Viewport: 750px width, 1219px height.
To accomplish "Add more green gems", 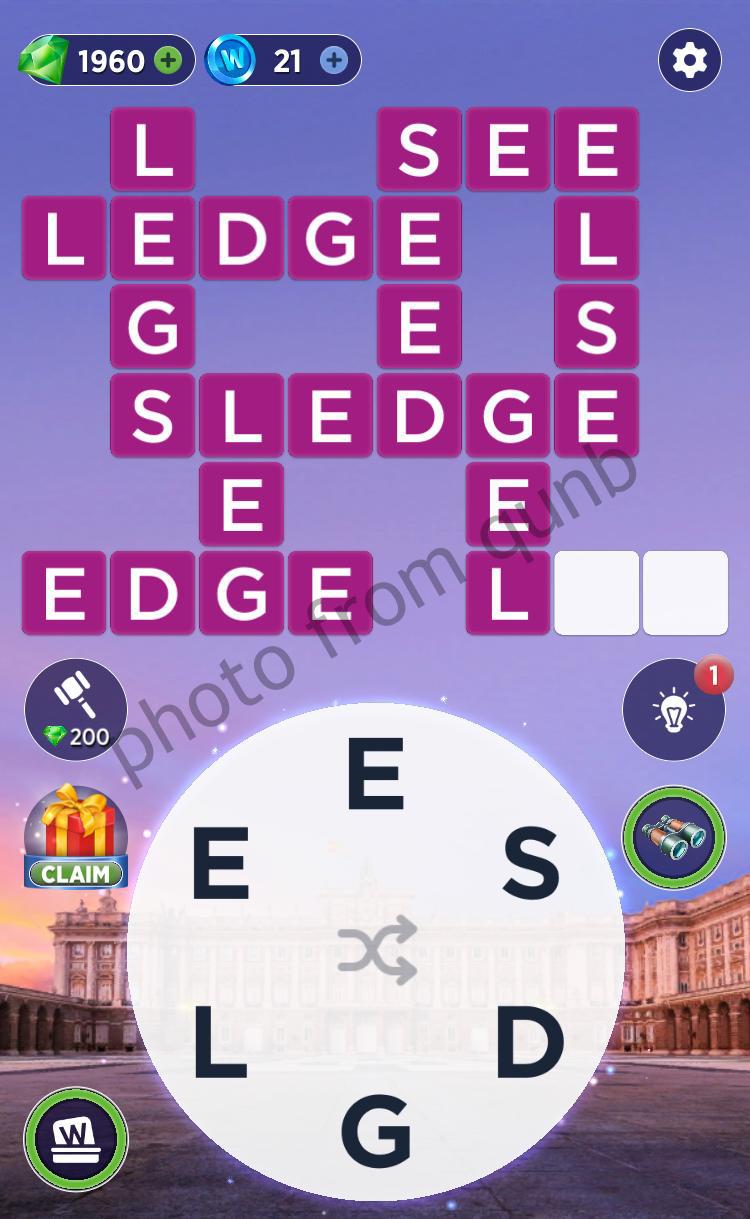I will [x=168, y=61].
